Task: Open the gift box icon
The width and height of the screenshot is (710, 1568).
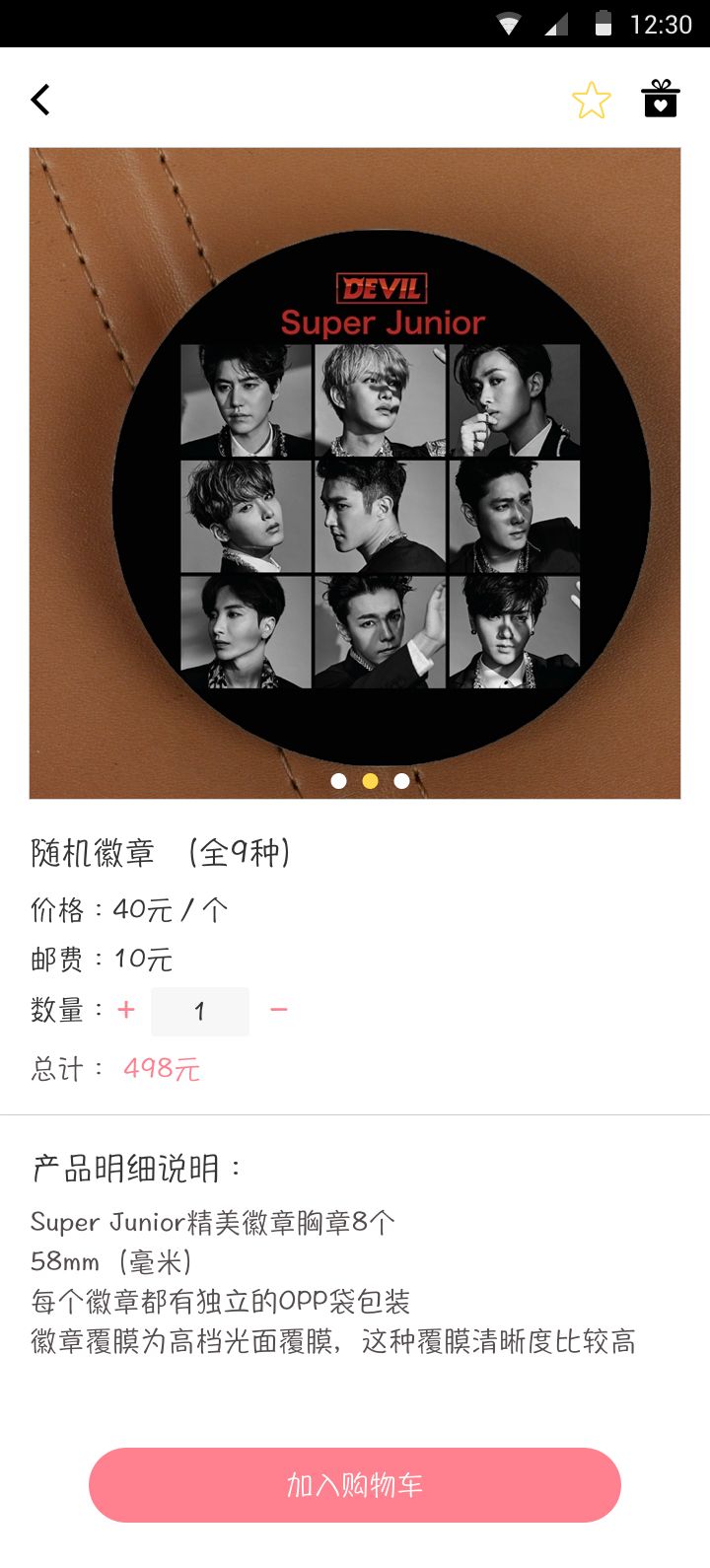Action: point(660,100)
